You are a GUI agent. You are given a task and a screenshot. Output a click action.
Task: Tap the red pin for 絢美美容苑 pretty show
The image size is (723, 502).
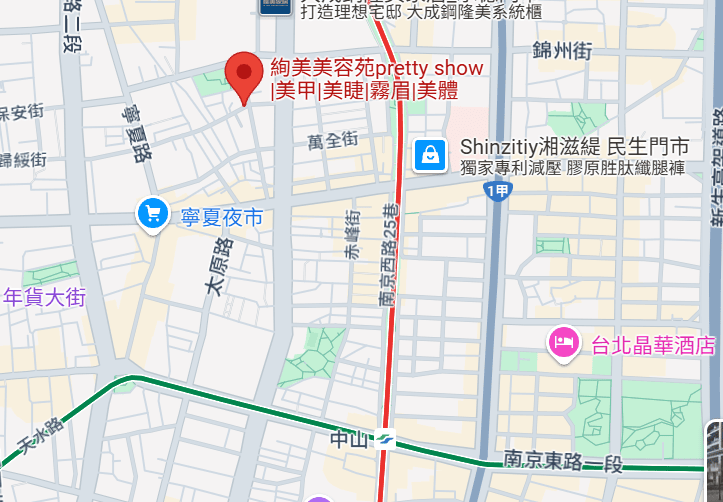pos(244,75)
